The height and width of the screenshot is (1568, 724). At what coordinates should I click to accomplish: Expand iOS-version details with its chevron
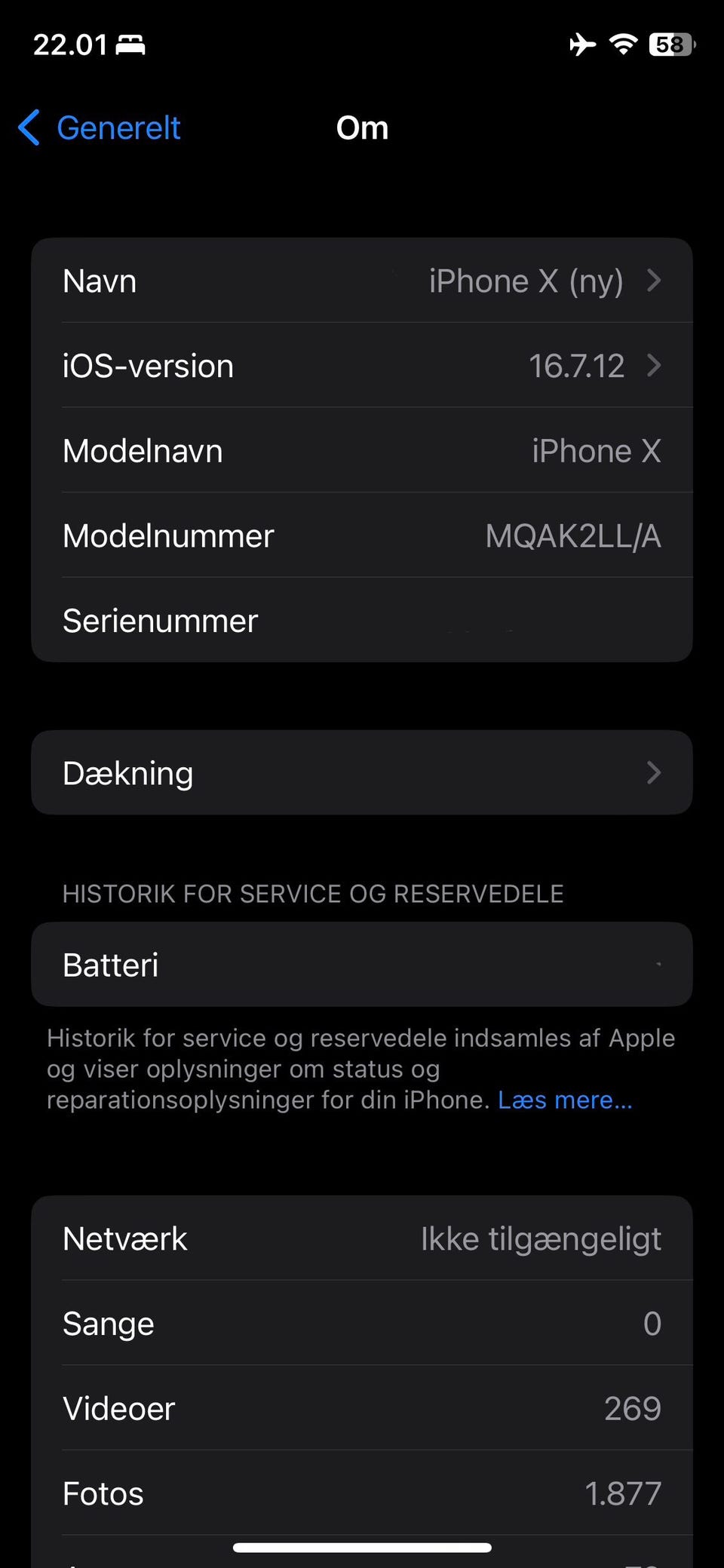tap(655, 365)
